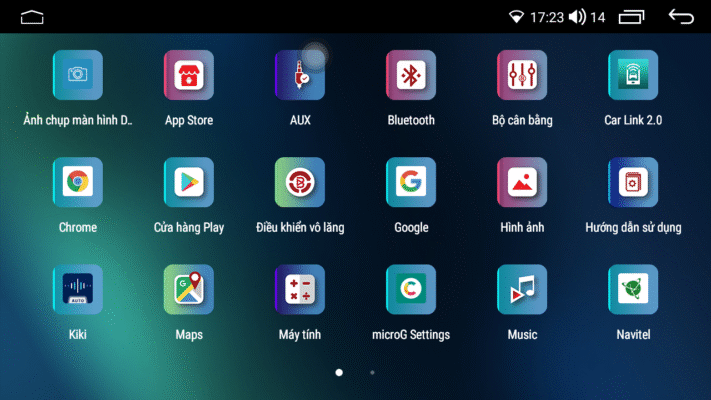
Task: Launch the Music app
Action: 522,290
